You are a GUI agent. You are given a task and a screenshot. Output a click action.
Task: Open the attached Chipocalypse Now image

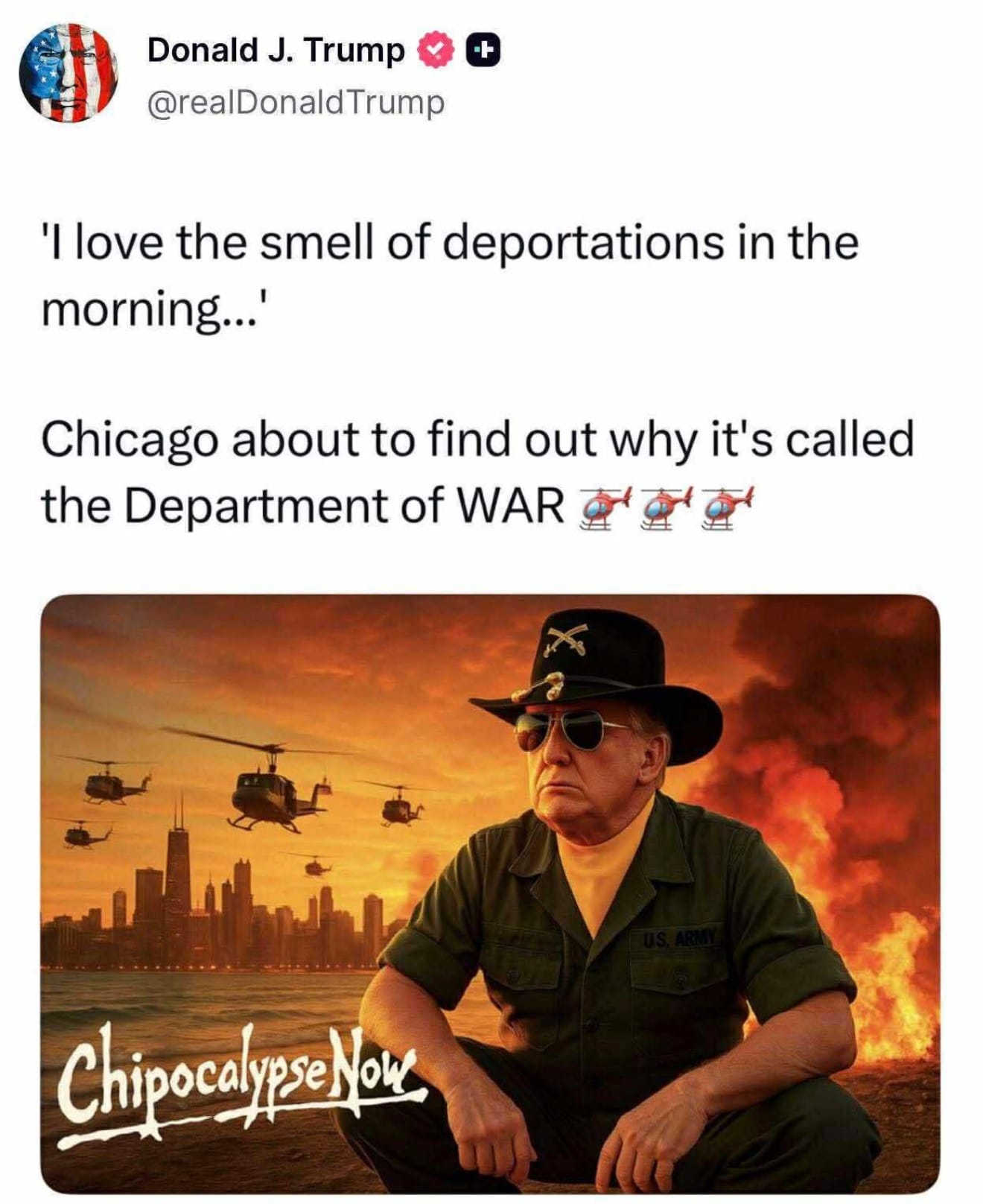490,894
